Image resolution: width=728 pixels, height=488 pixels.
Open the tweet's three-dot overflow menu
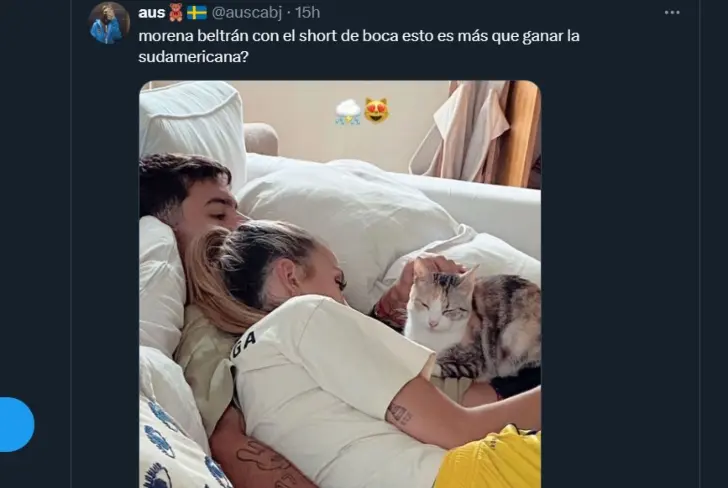pyautogui.click(x=672, y=12)
